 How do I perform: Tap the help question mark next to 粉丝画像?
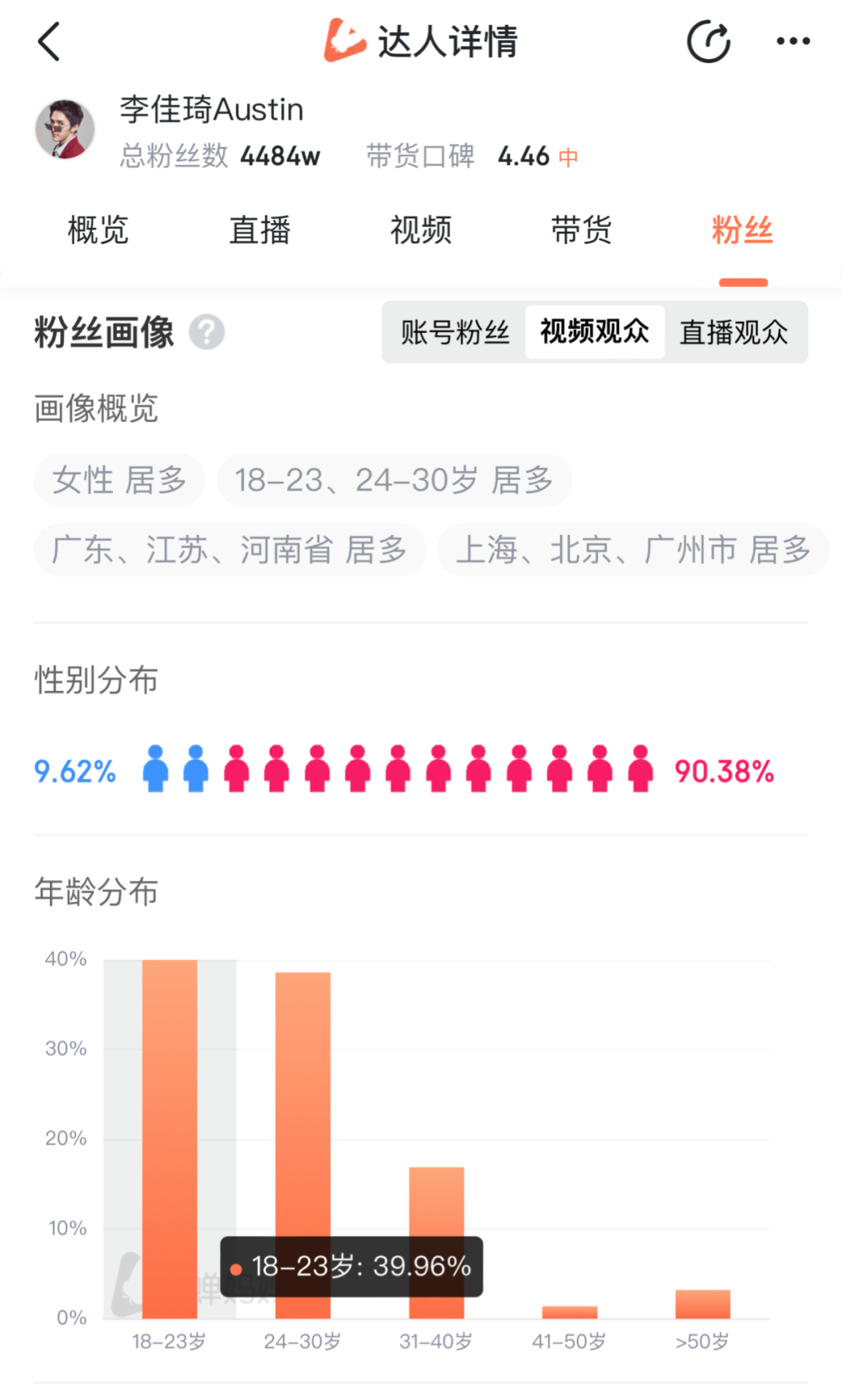206,332
